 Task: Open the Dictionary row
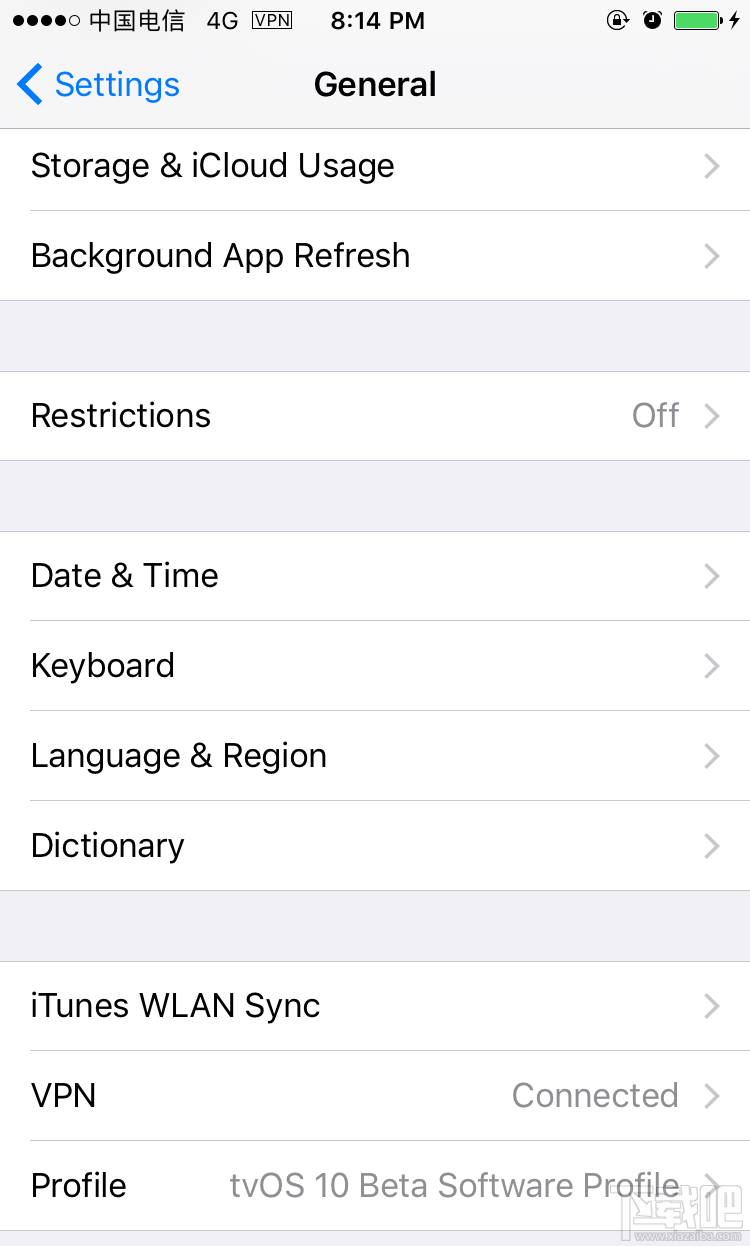coord(375,846)
